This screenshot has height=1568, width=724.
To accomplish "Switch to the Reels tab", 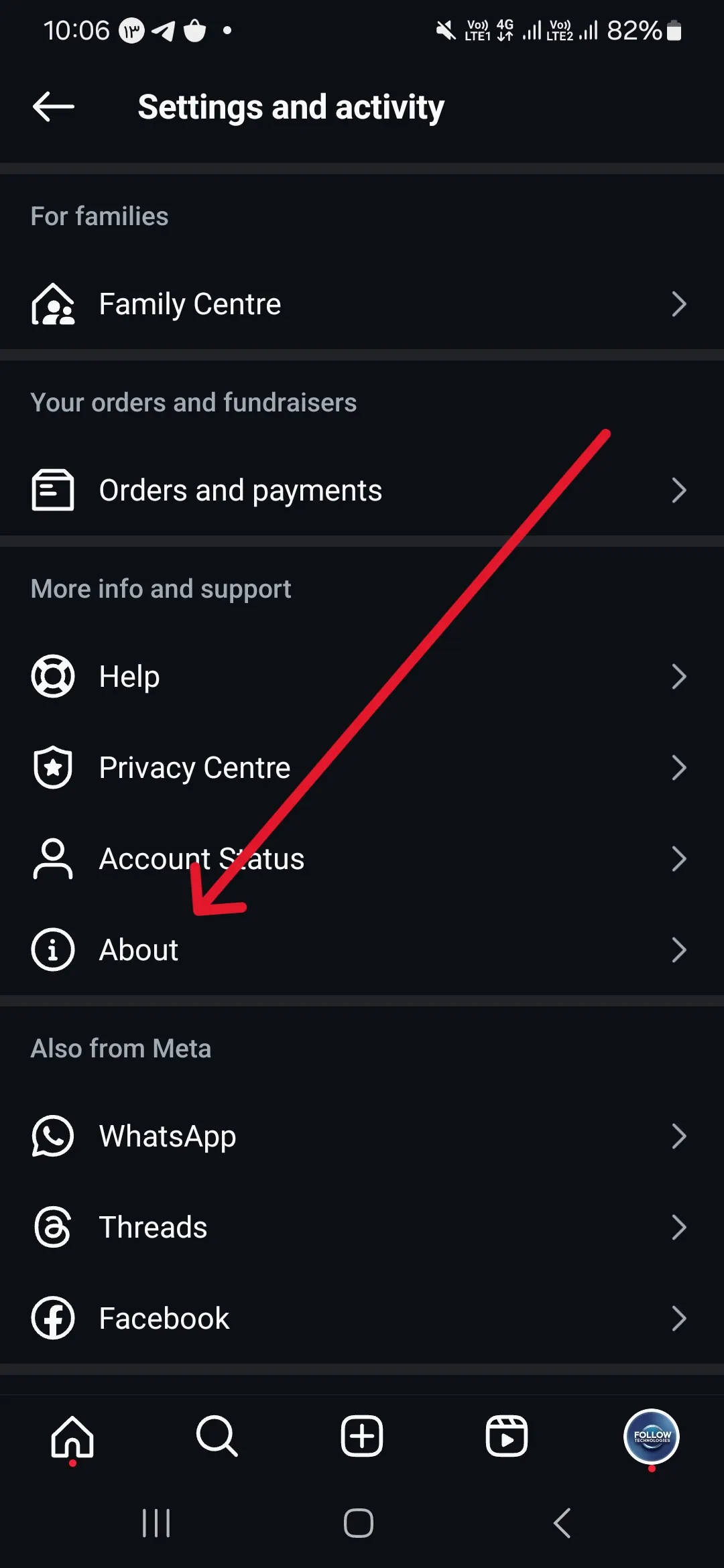I will (x=507, y=1437).
